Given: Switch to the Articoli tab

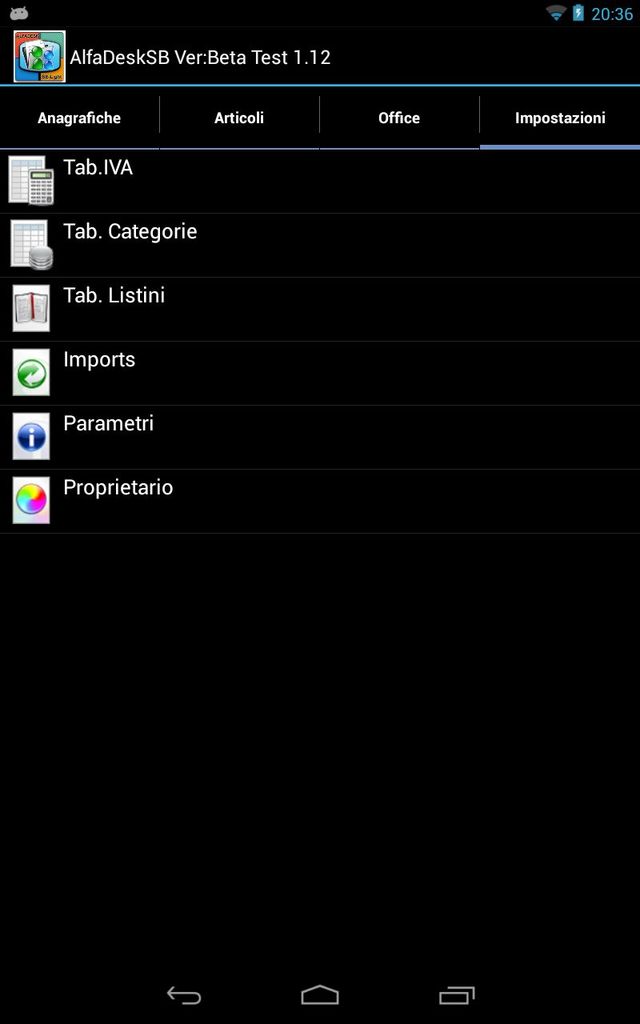Looking at the screenshot, I should [239, 118].
